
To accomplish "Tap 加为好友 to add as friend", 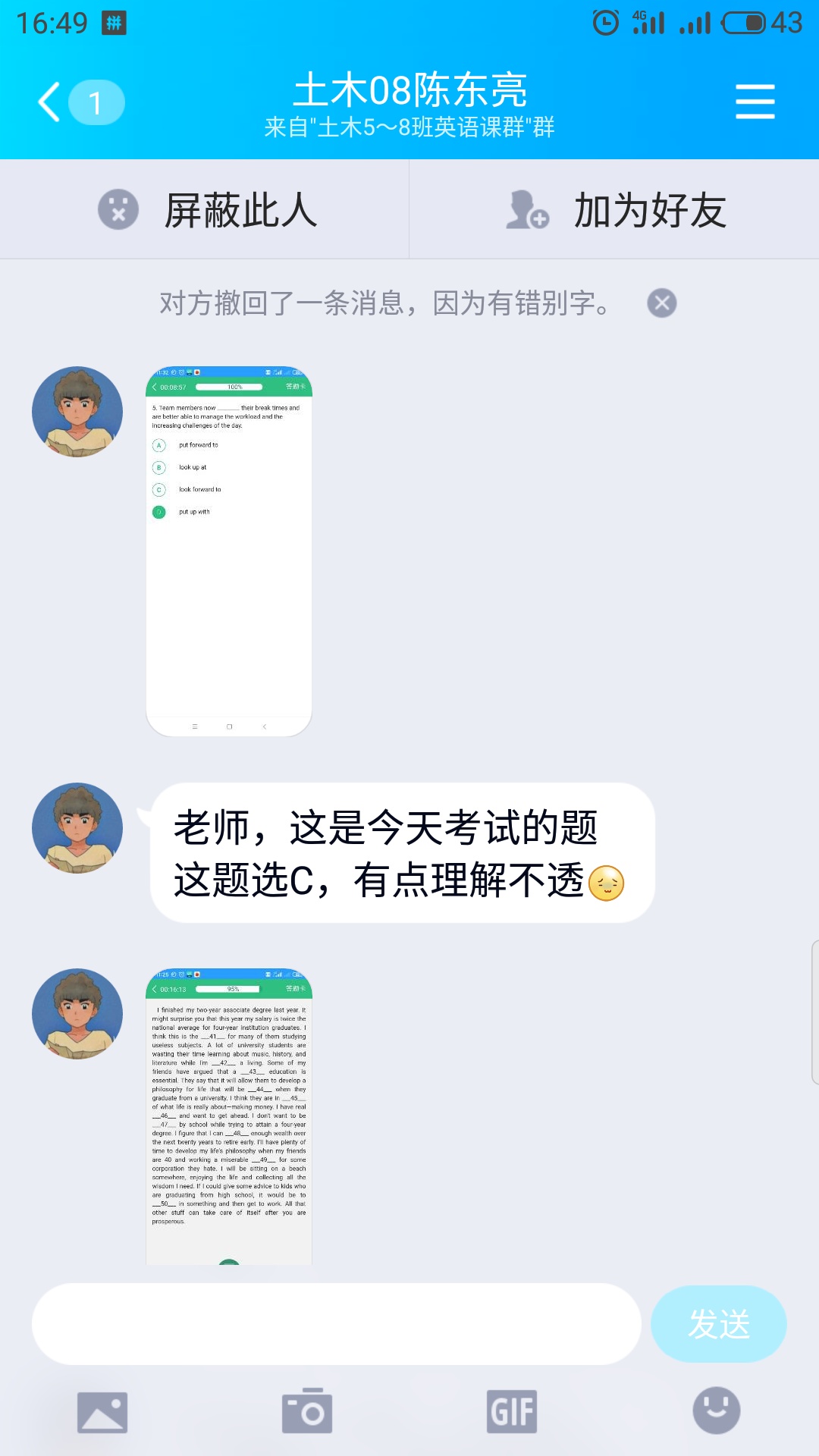I will coord(614,210).
